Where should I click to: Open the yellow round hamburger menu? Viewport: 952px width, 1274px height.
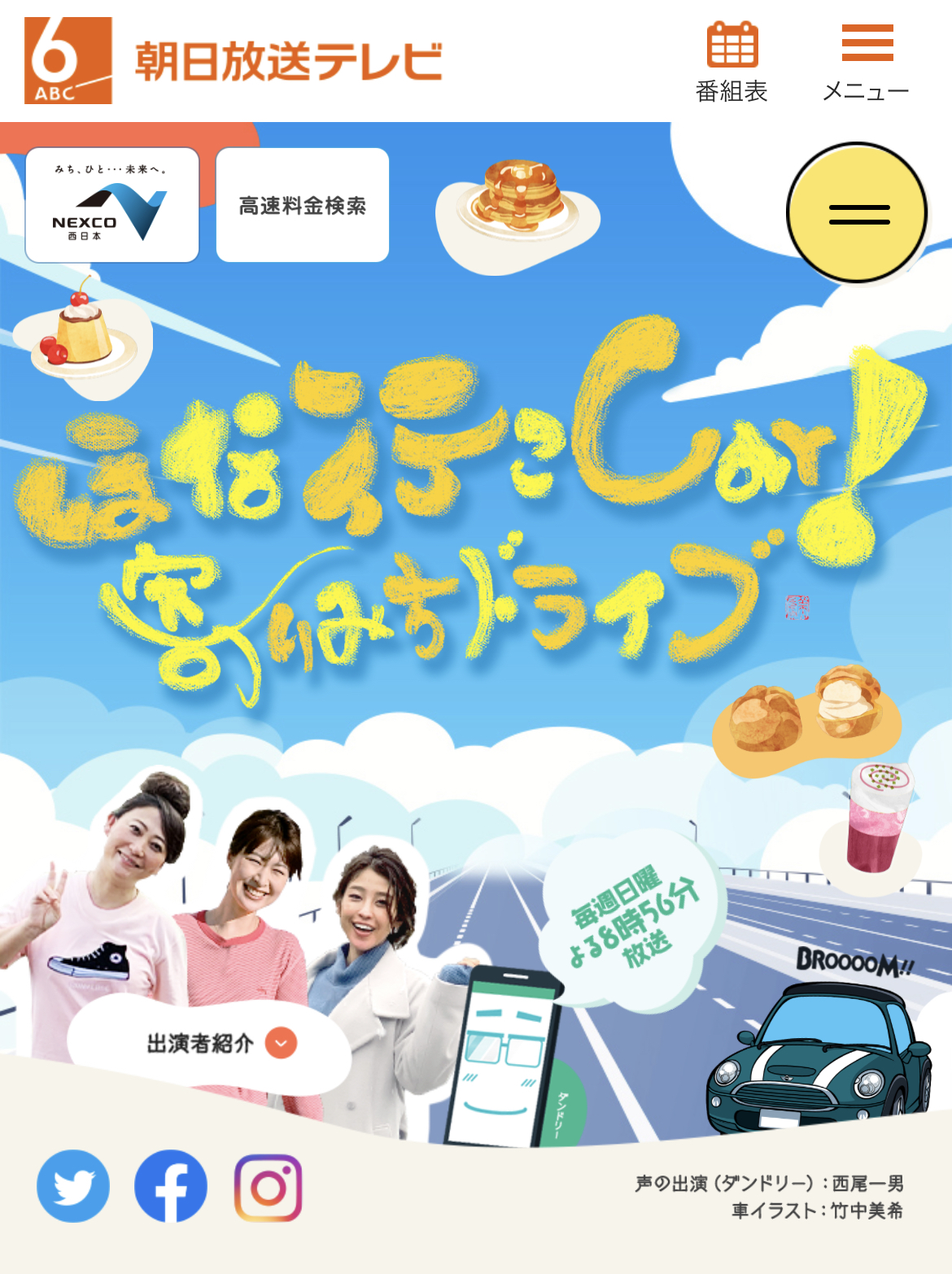pyautogui.click(x=858, y=214)
